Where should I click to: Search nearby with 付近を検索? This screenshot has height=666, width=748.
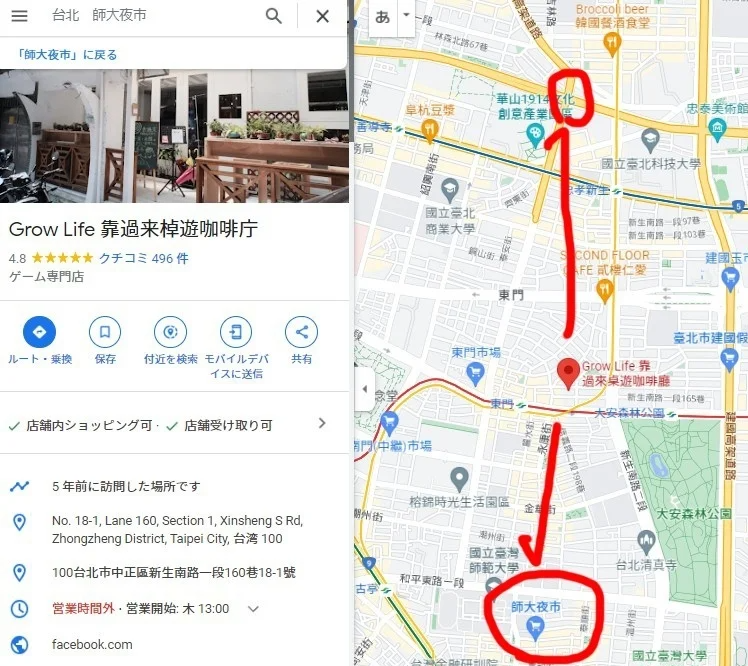170,333
